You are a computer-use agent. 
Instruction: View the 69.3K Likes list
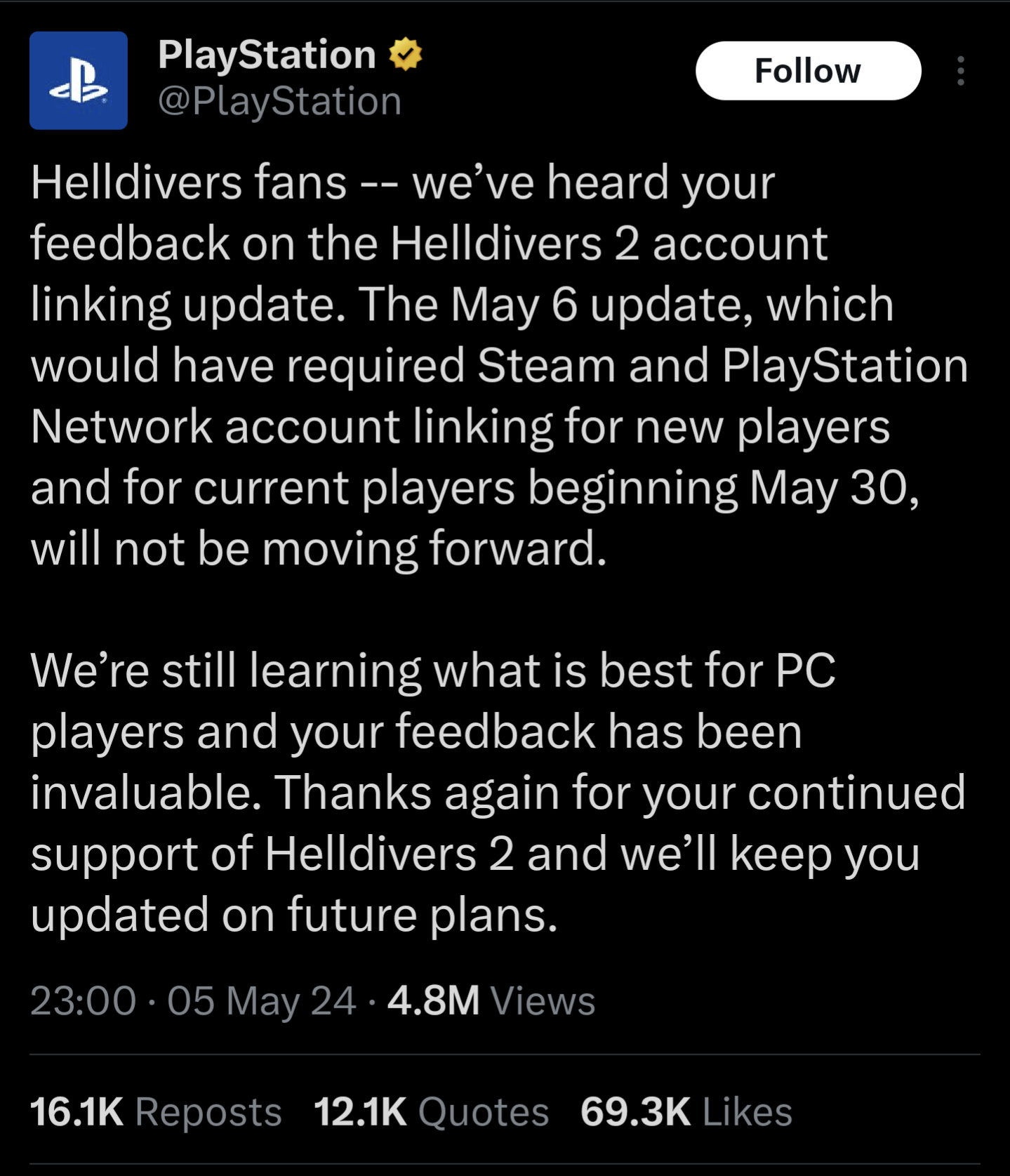pyautogui.click(x=686, y=1111)
